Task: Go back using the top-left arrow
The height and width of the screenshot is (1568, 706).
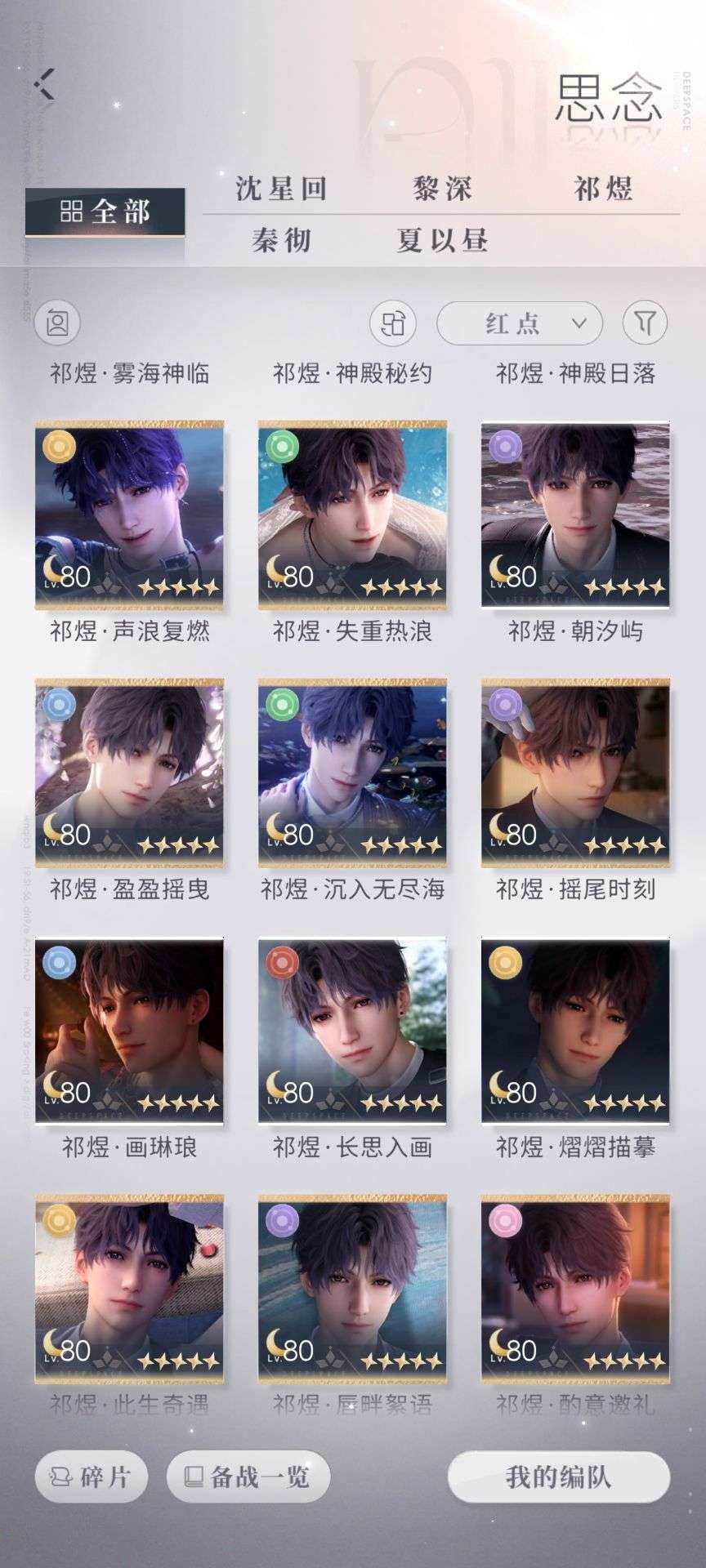Action: point(45,84)
